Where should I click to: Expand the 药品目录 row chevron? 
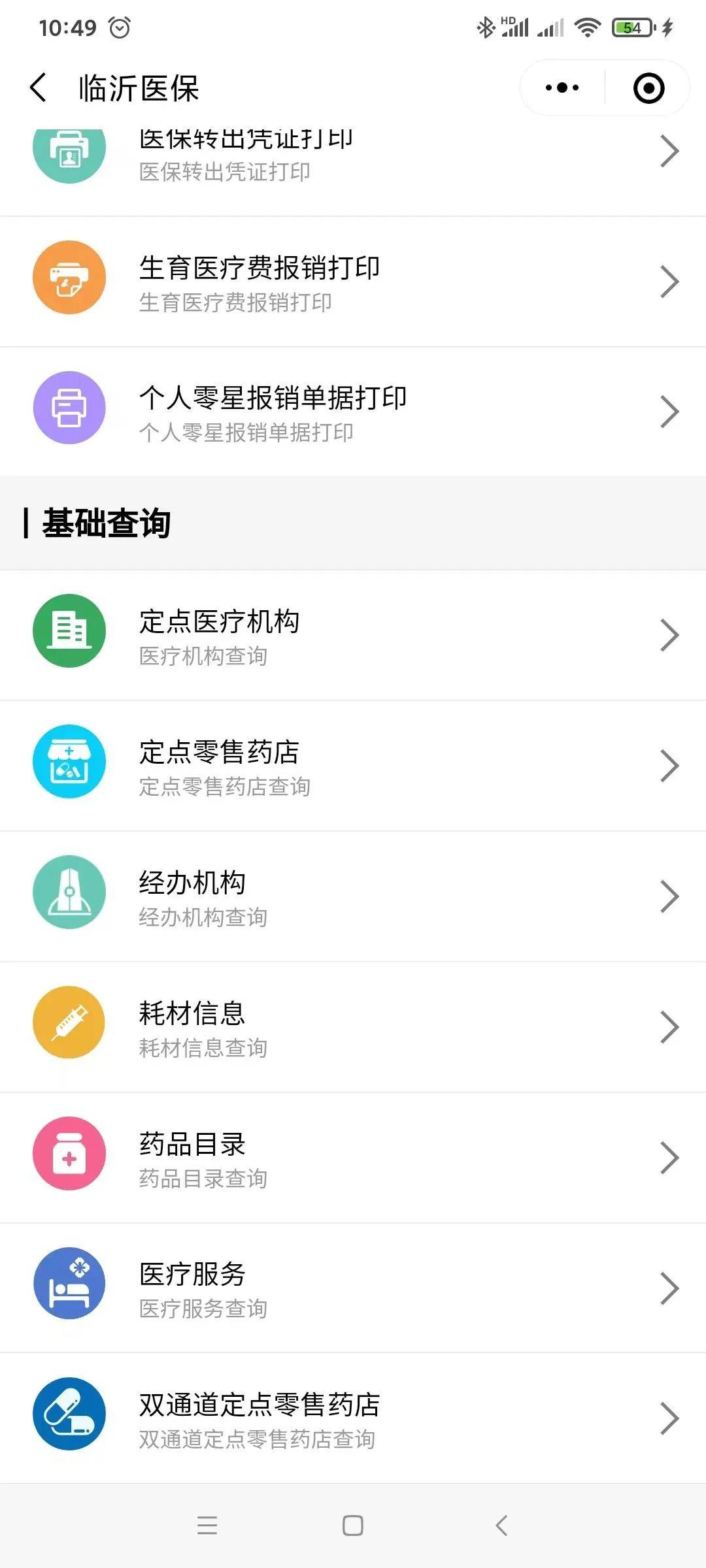click(669, 1156)
